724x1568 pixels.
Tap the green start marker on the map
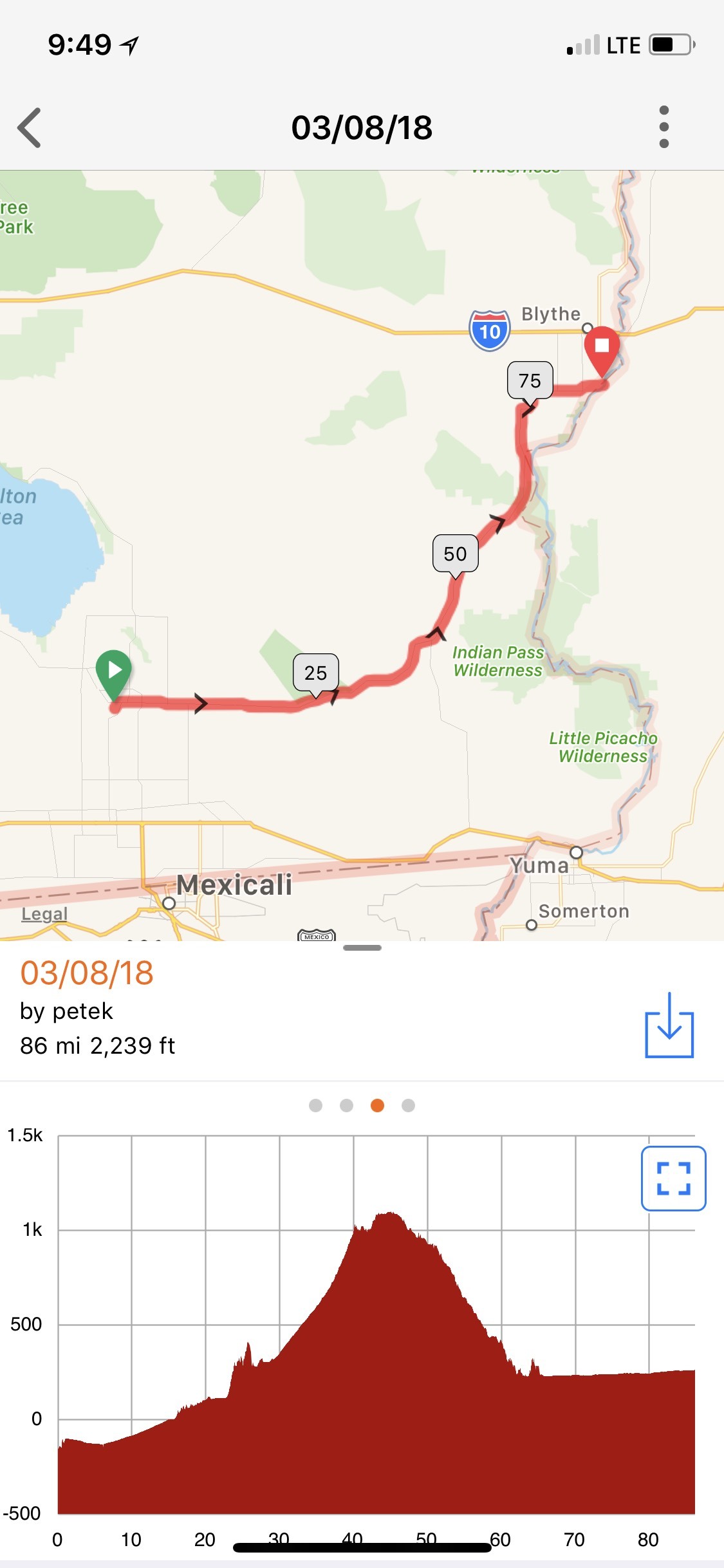[x=114, y=673]
